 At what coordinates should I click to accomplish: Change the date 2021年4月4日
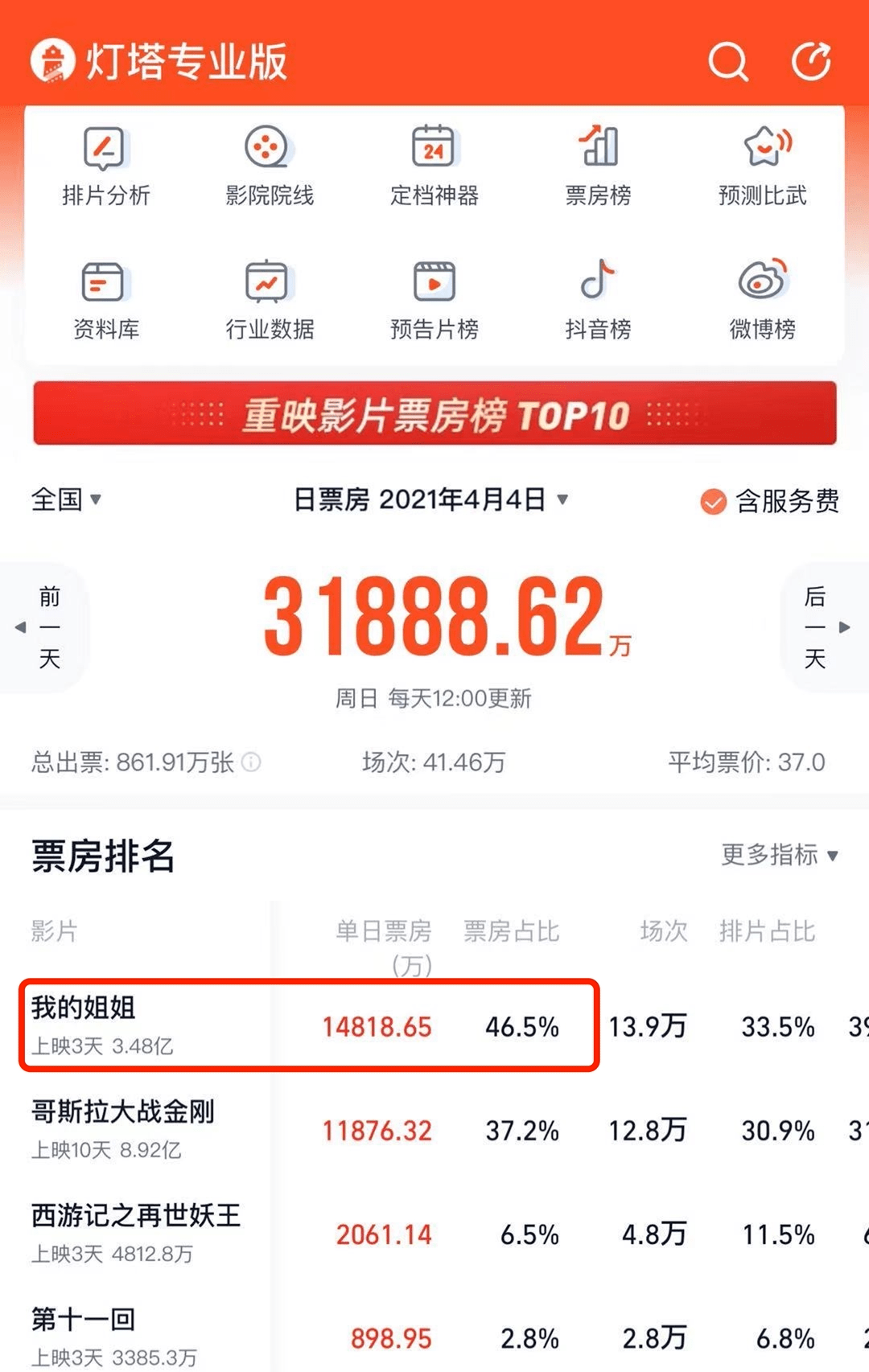coord(430,499)
